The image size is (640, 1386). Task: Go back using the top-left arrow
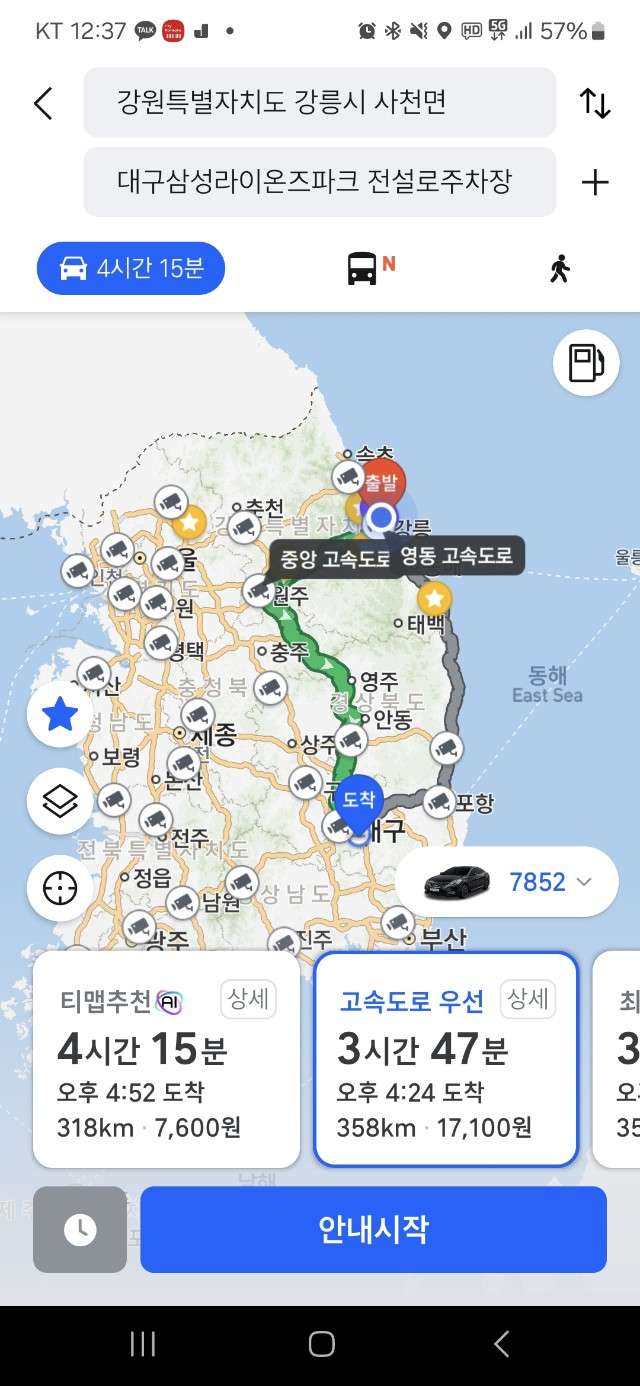(x=43, y=103)
